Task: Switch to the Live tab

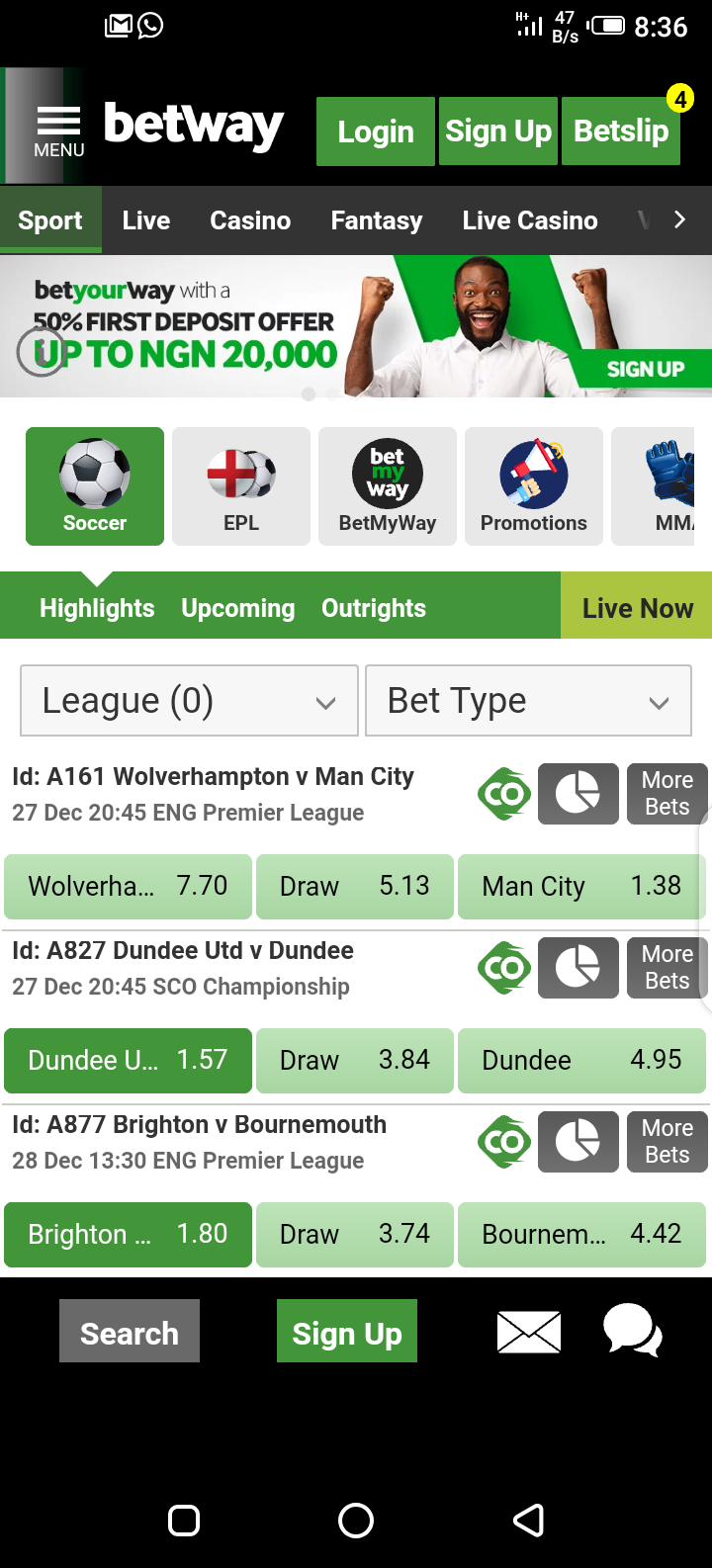Action: (x=146, y=220)
